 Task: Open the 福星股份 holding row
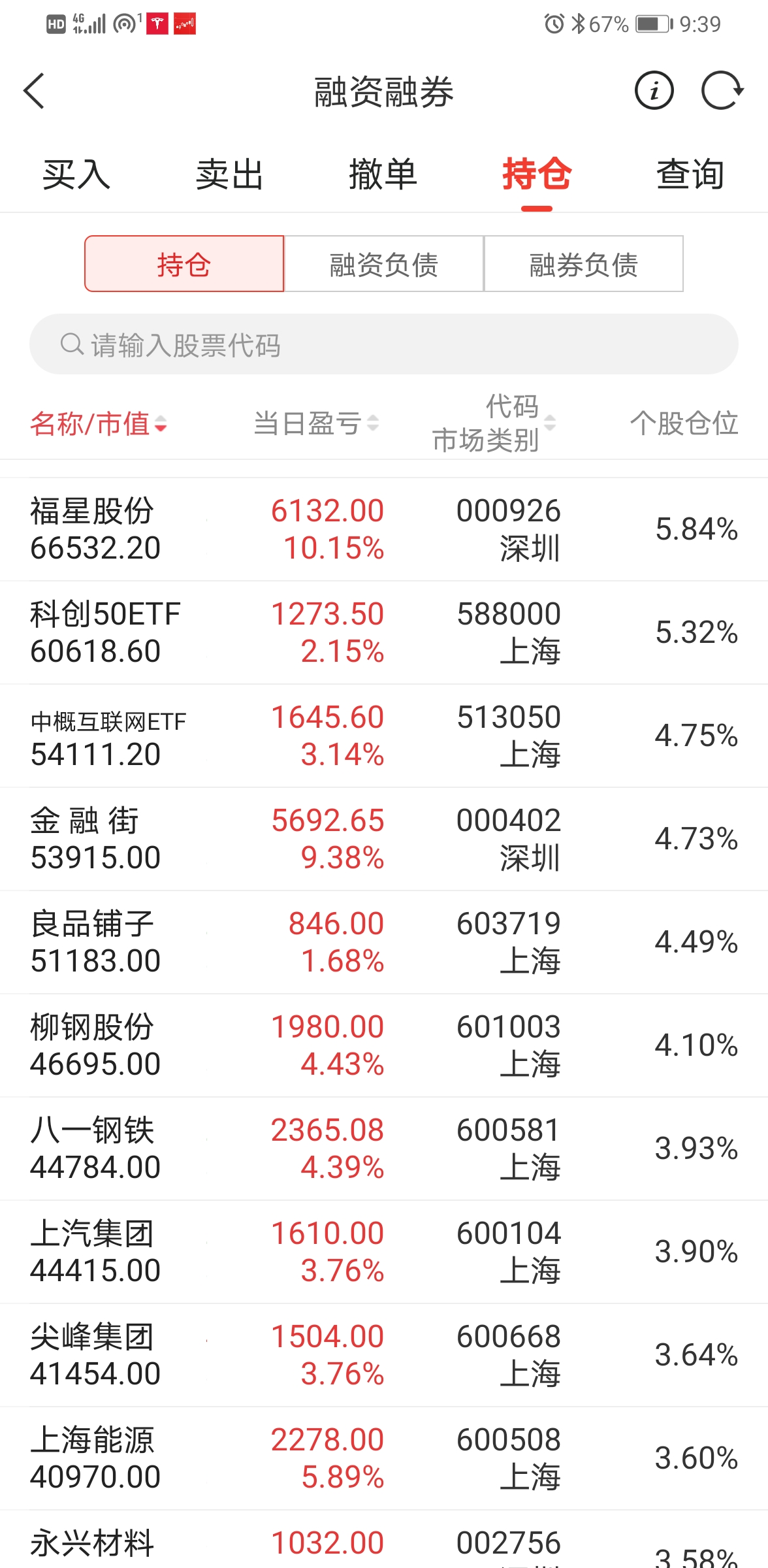coord(384,529)
